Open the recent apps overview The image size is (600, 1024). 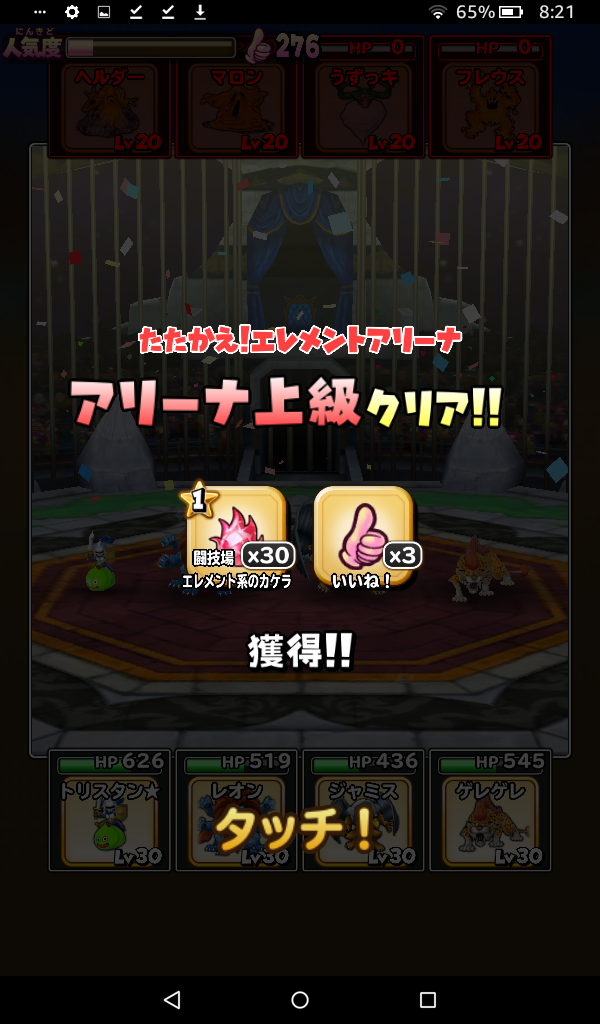click(x=428, y=999)
